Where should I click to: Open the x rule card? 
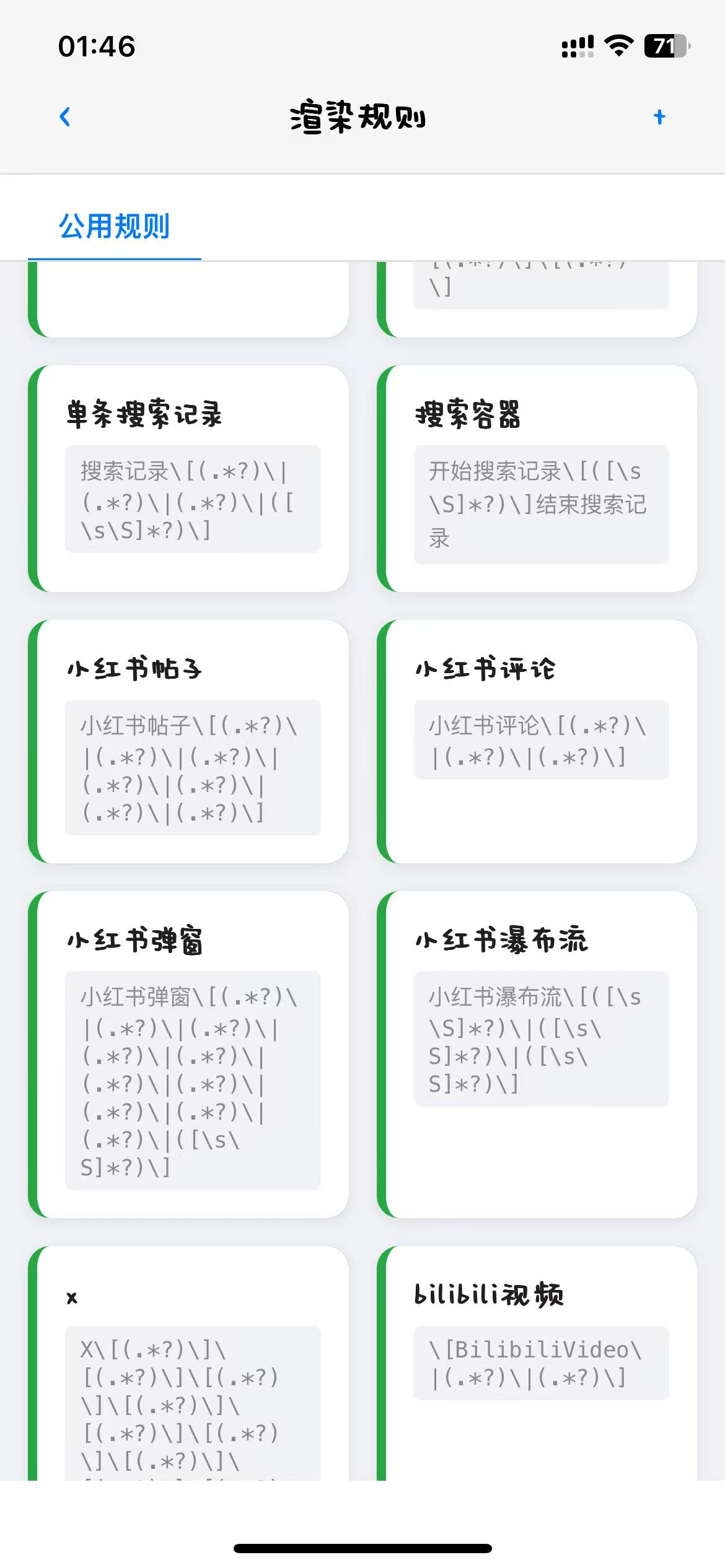coord(189,1362)
